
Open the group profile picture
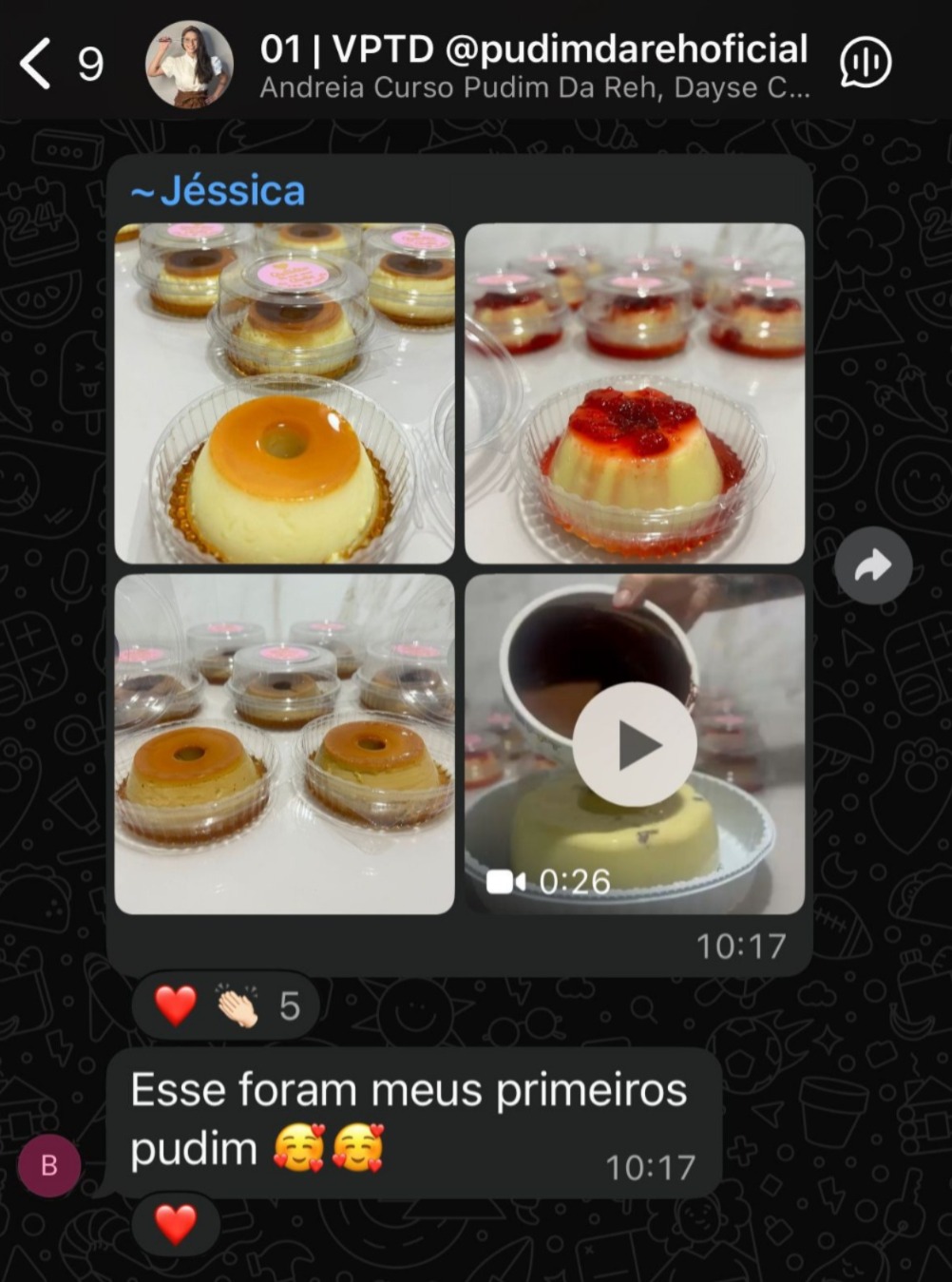tap(189, 65)
